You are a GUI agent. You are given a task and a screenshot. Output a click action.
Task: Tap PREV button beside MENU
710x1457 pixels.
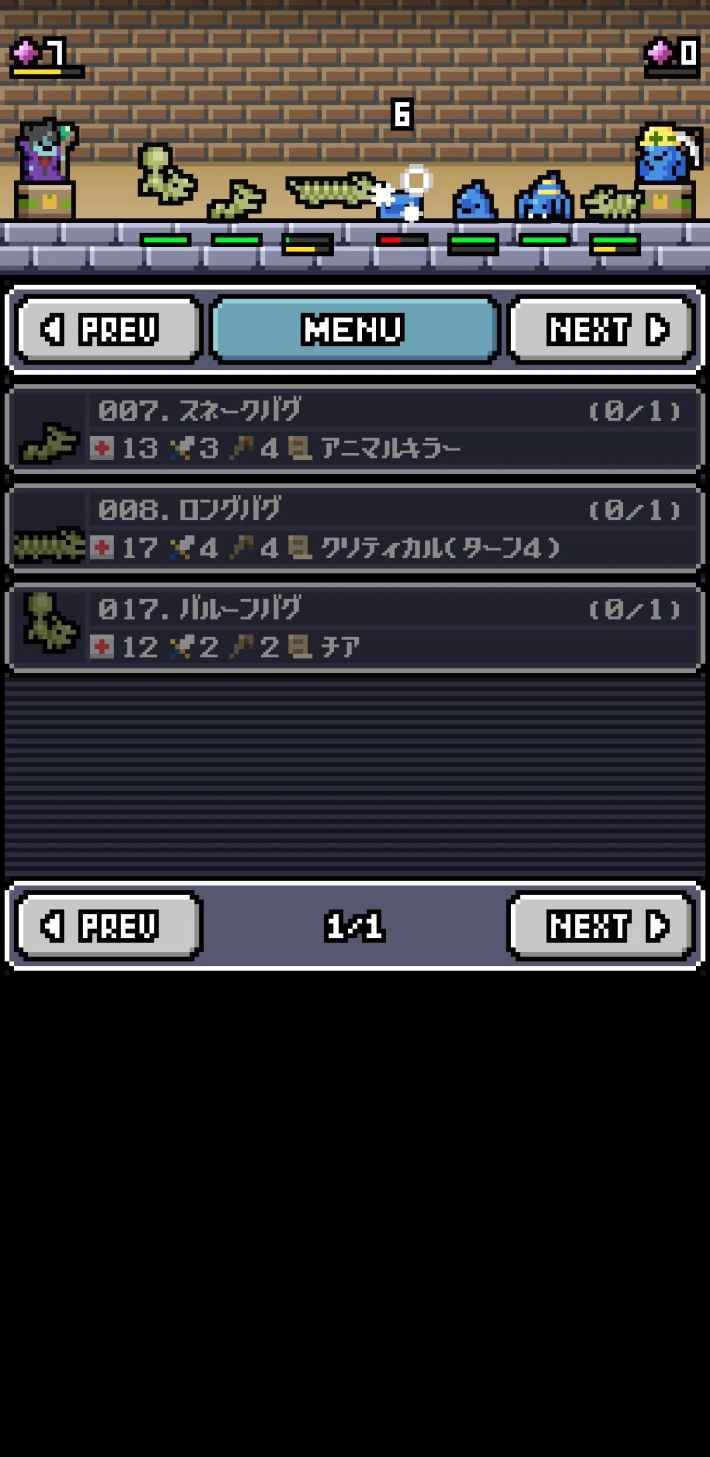tap(108, 329)
